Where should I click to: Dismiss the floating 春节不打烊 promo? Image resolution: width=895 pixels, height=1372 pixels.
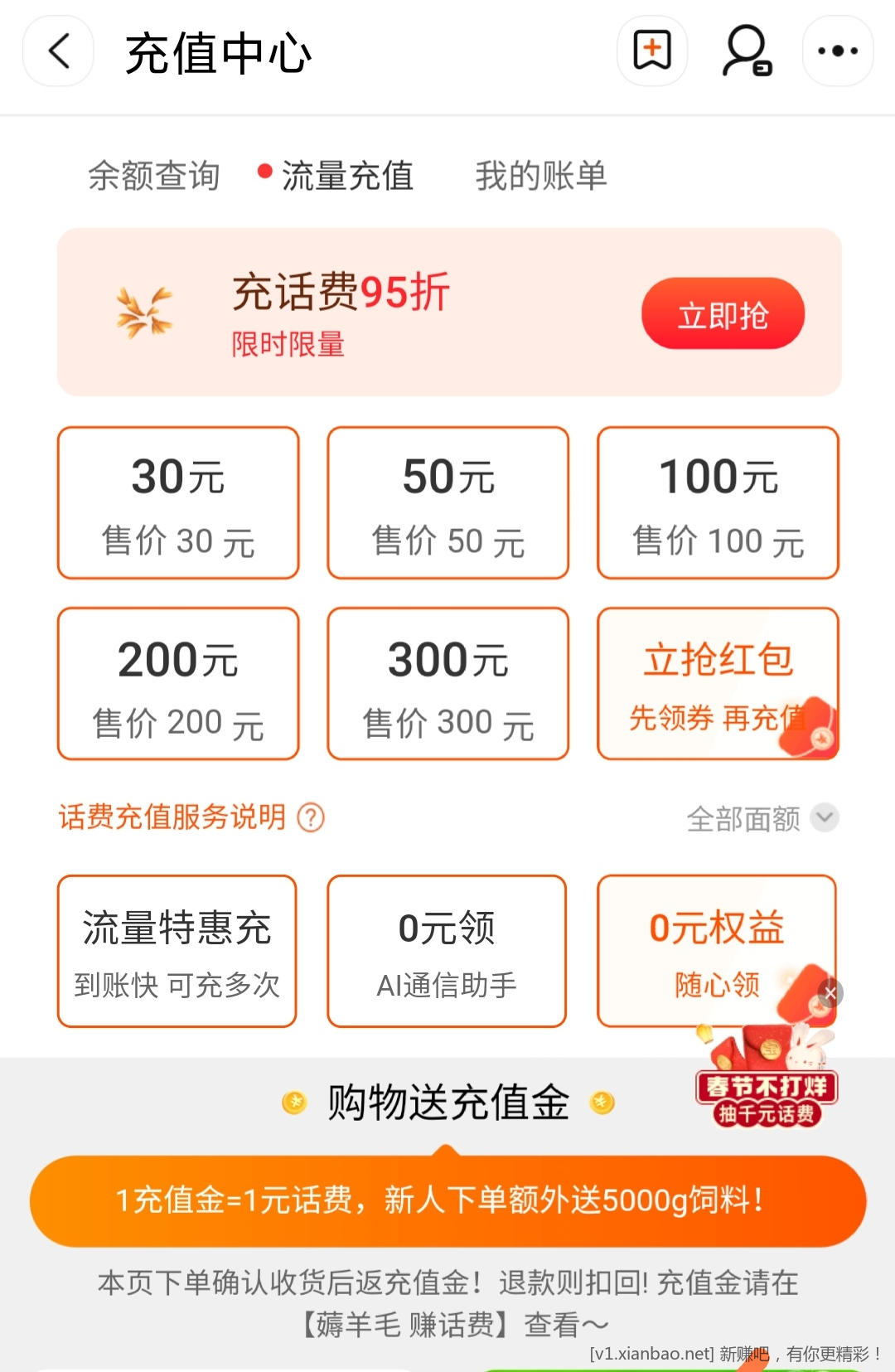[x=830, y=992]
